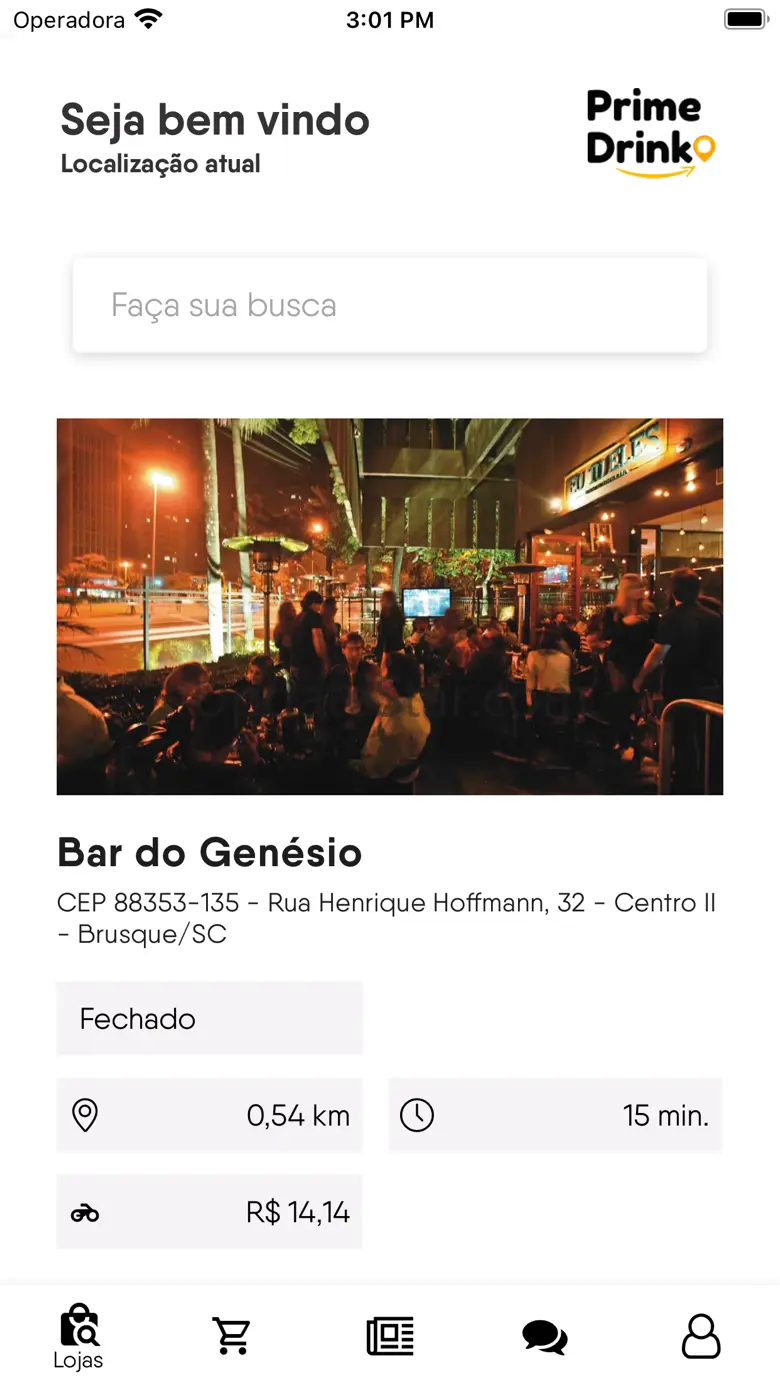
Task: Go to the news feed tab
Action: click(x=389, y=1336)
